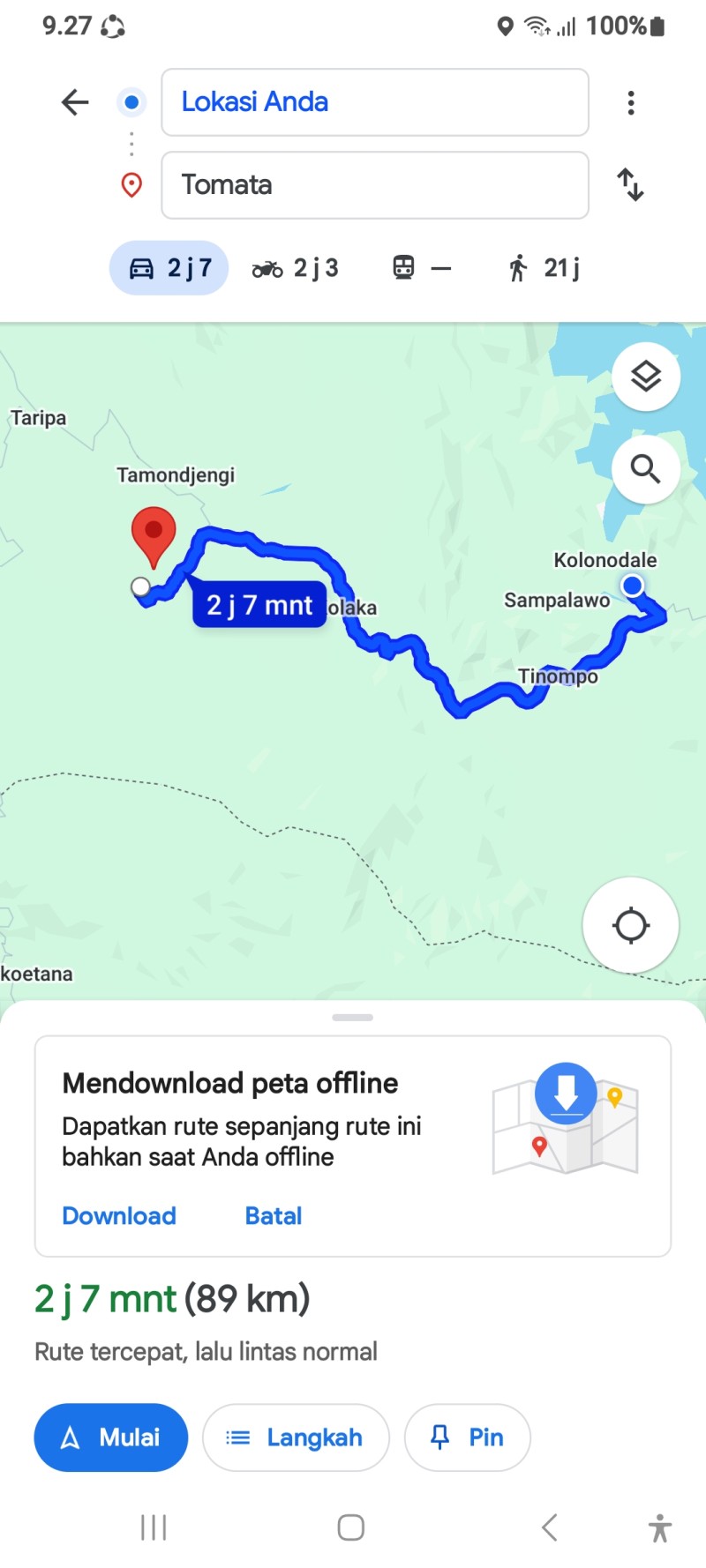Select the car travel mode tab
This screenshot has width=706, height=1568.
click(169, 268)
